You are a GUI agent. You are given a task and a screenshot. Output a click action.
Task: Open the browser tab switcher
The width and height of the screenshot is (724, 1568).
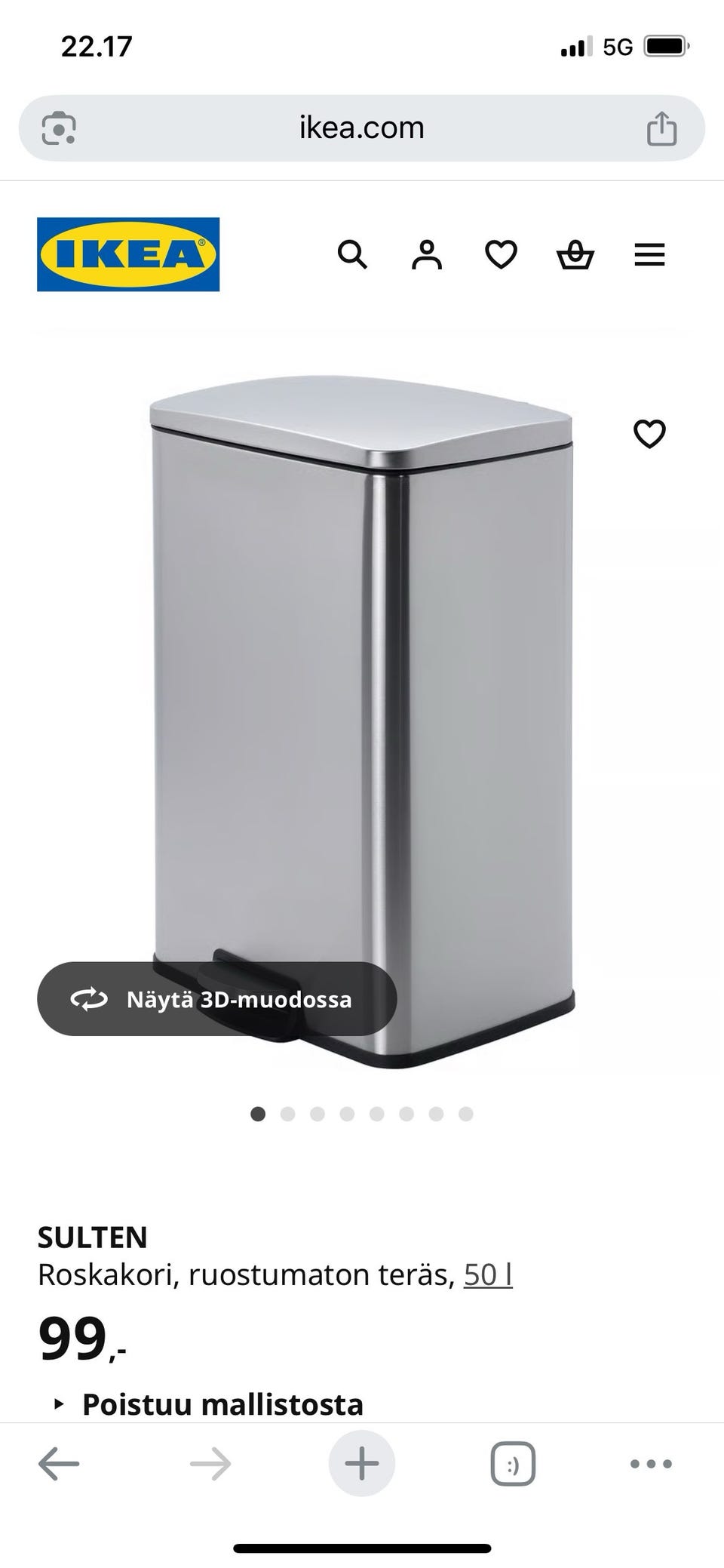click(513, 1464)
